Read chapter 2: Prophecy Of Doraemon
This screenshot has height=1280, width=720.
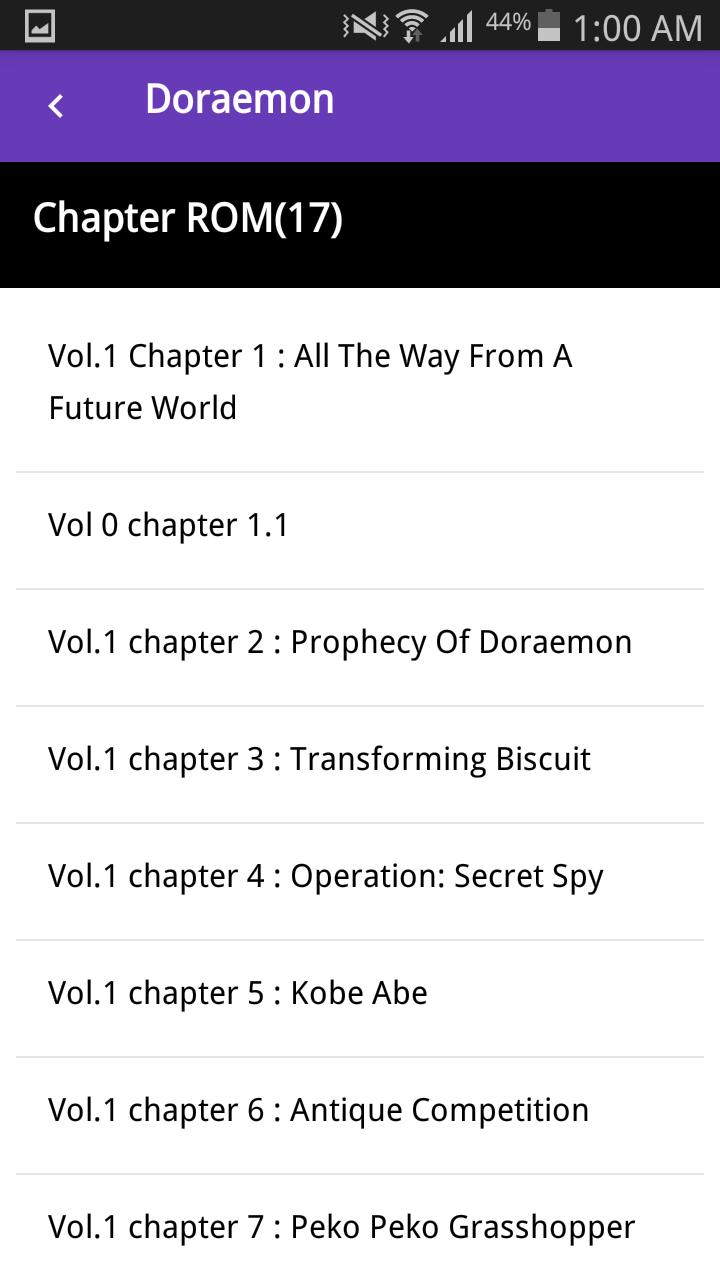[340, 643]
